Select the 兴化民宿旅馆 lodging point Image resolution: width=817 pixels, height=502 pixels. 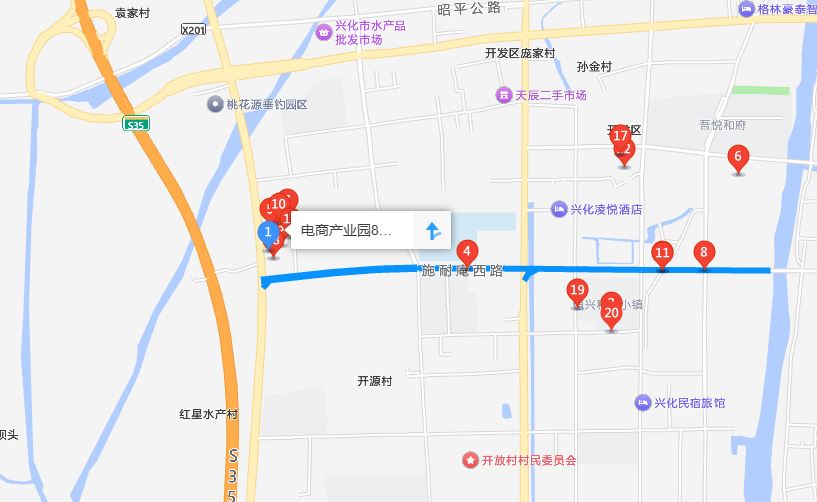pos(643,402)
